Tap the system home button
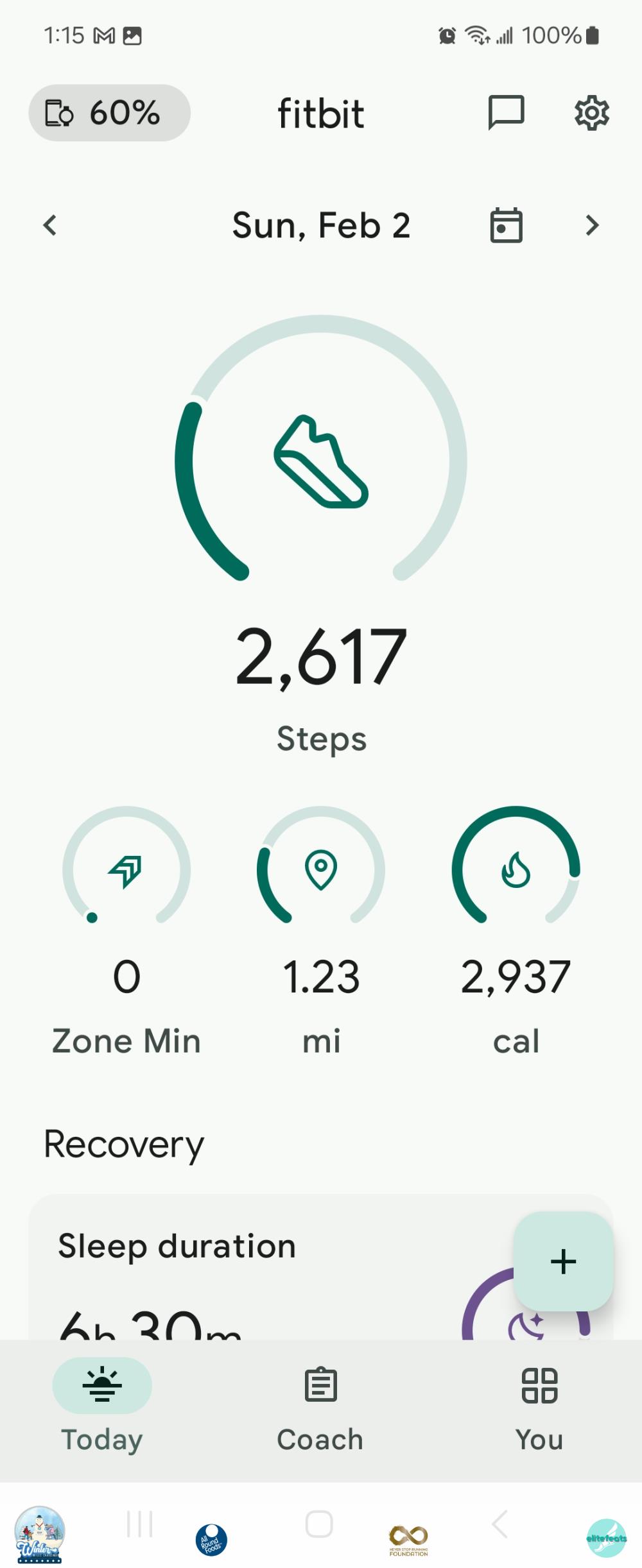This screenshot has height=1568, width=642. [319, 1524]
